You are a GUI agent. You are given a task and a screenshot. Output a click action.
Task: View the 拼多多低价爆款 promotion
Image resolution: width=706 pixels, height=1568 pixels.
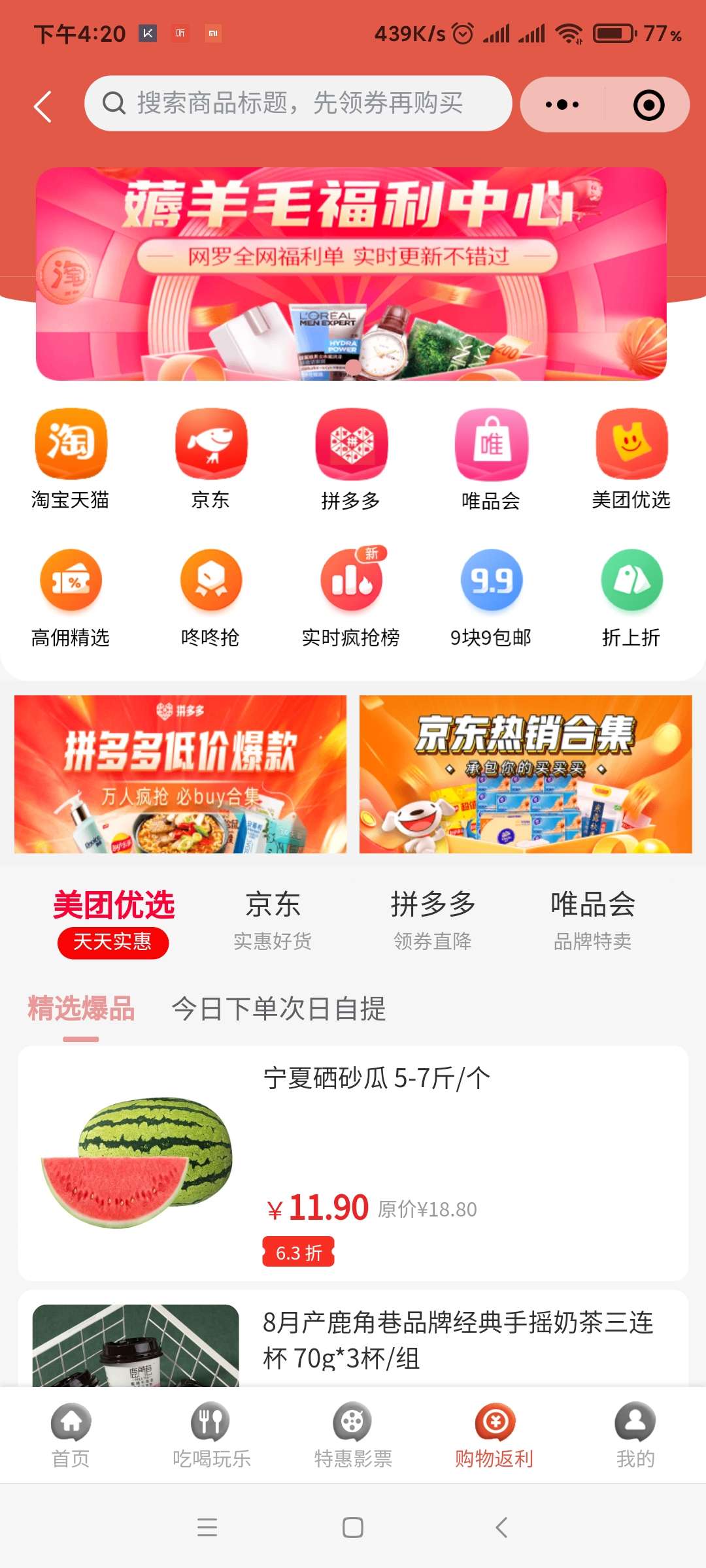[x=180, y=774]
